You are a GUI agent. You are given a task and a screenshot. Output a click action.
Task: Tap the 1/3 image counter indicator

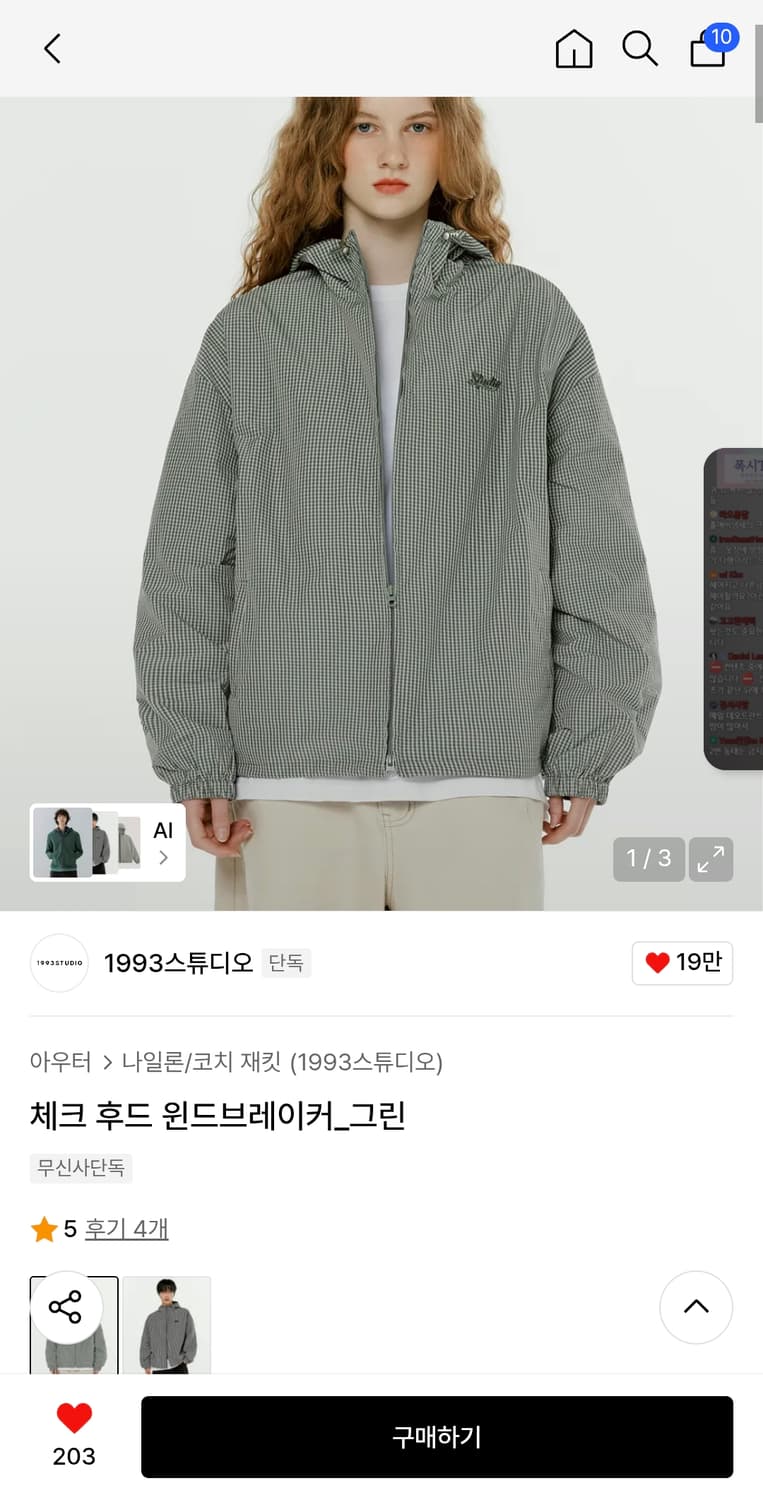click(648, 859)
